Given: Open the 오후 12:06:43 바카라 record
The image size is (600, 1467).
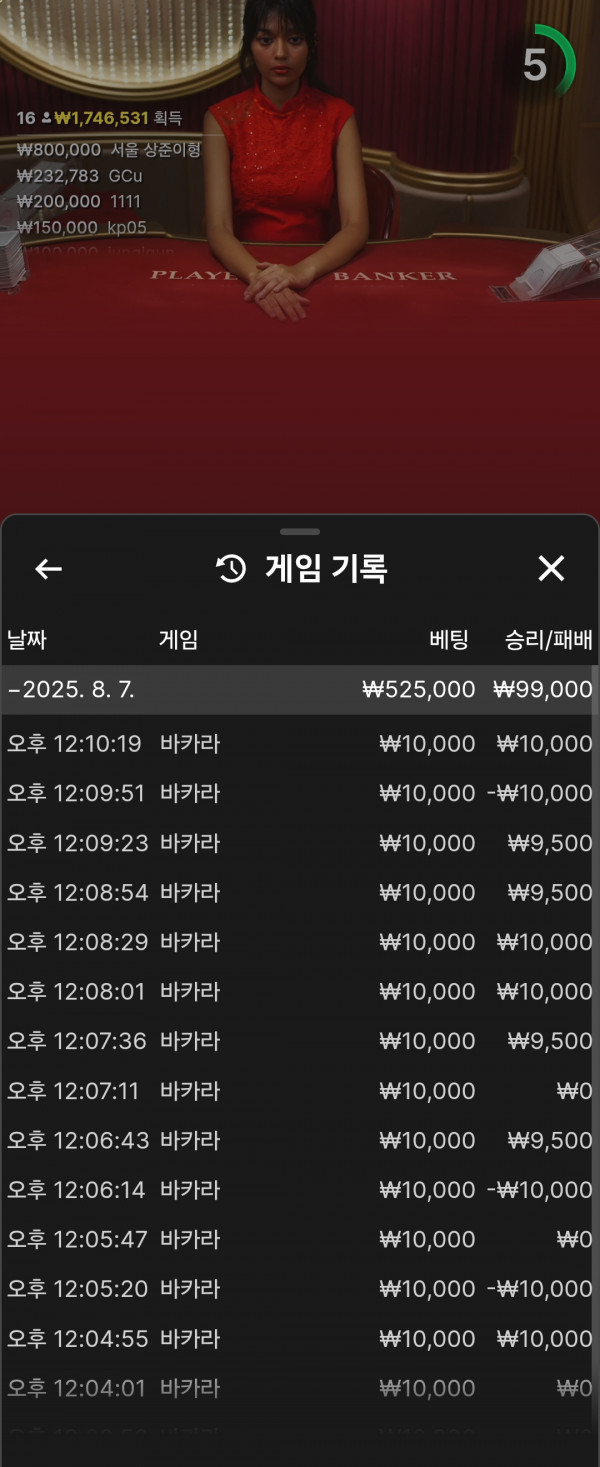Looking at the screenshot, I should click(300, 1140).
